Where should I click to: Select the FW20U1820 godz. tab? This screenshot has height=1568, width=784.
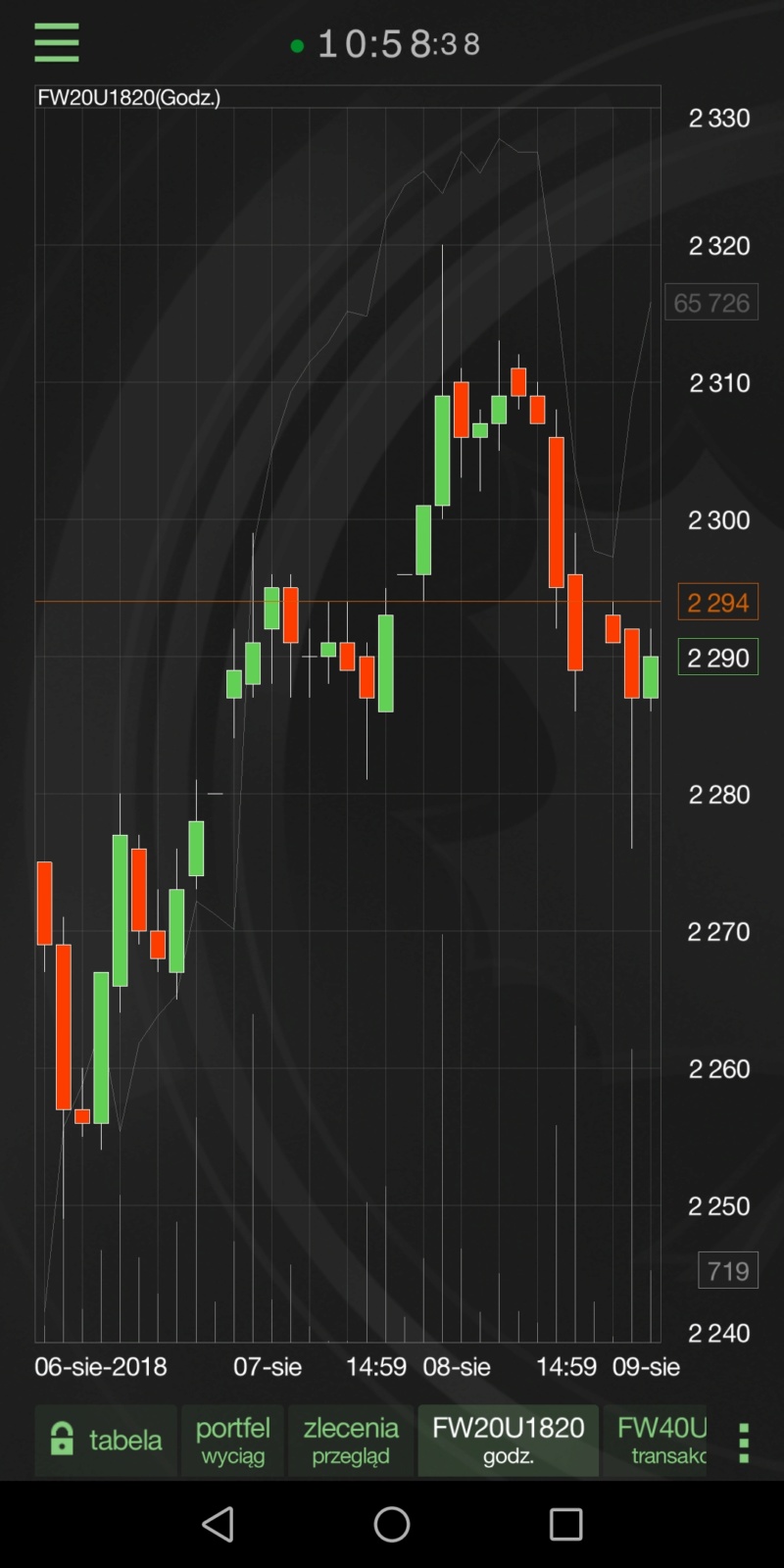(x=509, y=1440)
